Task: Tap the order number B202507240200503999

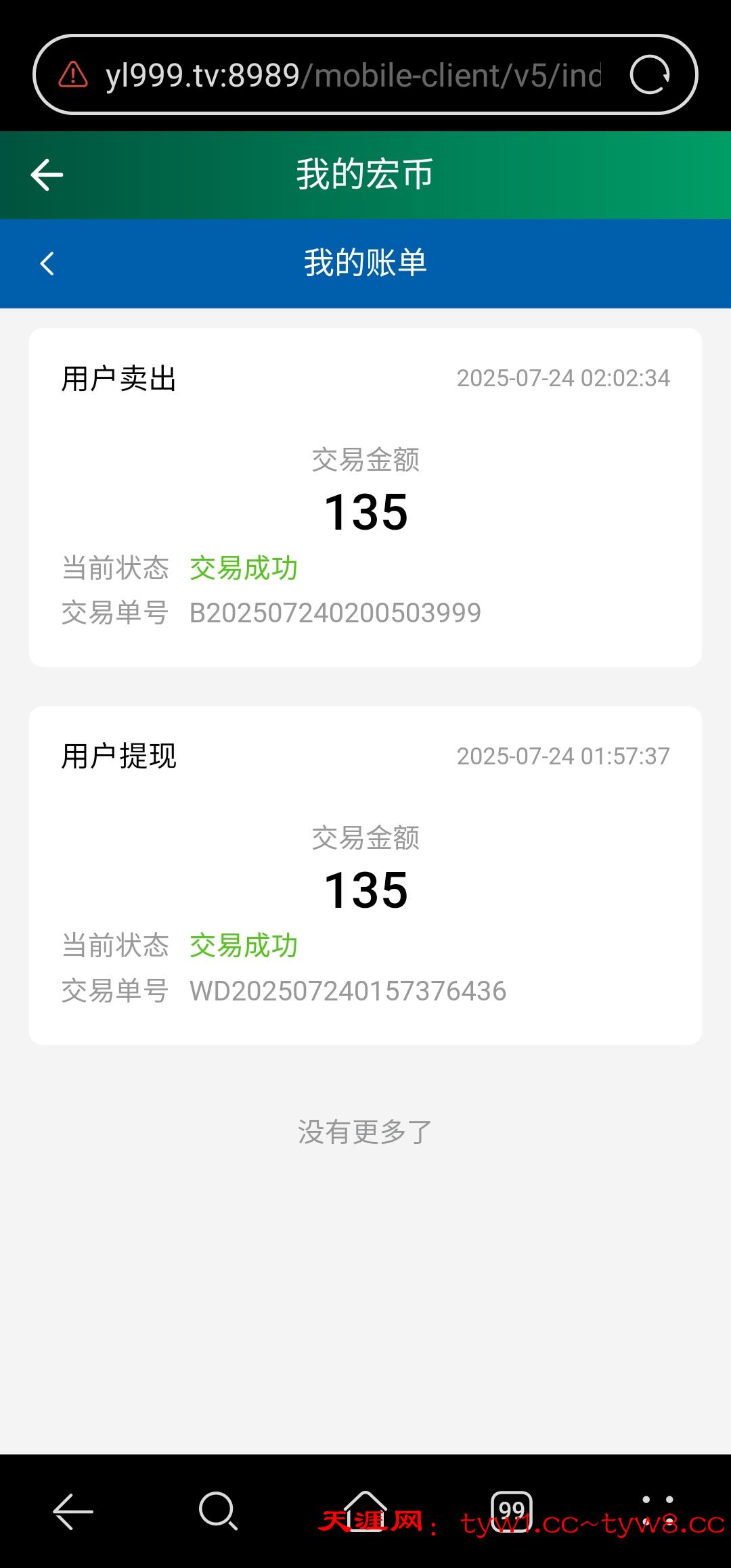Action: click(x=336, y=612)
